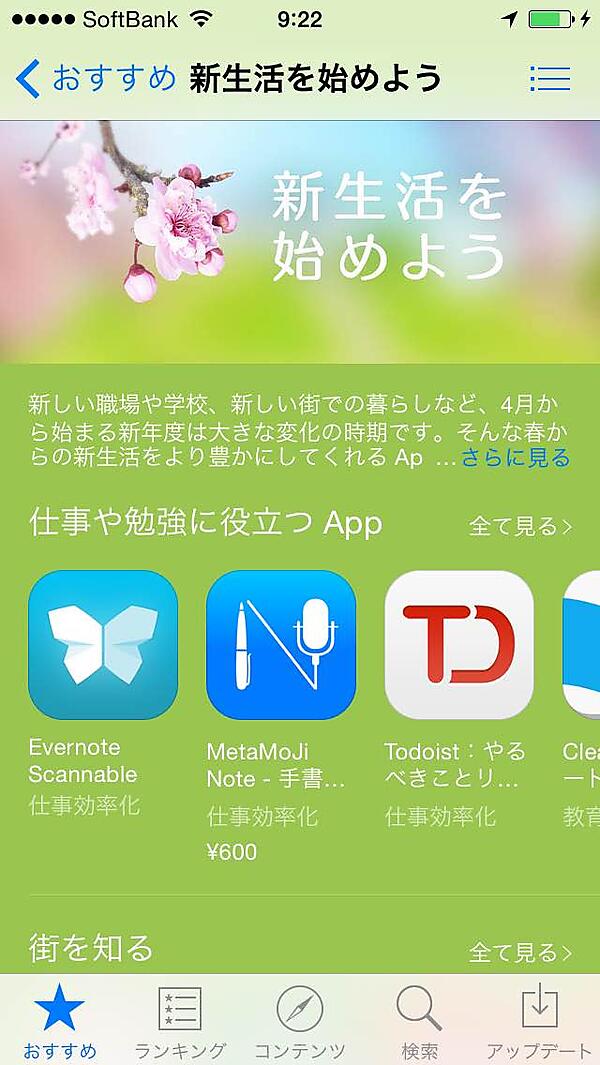Switch to the コンテンツ tab
This screenshot has width=600, height=1065.
tap(300, 1020)
